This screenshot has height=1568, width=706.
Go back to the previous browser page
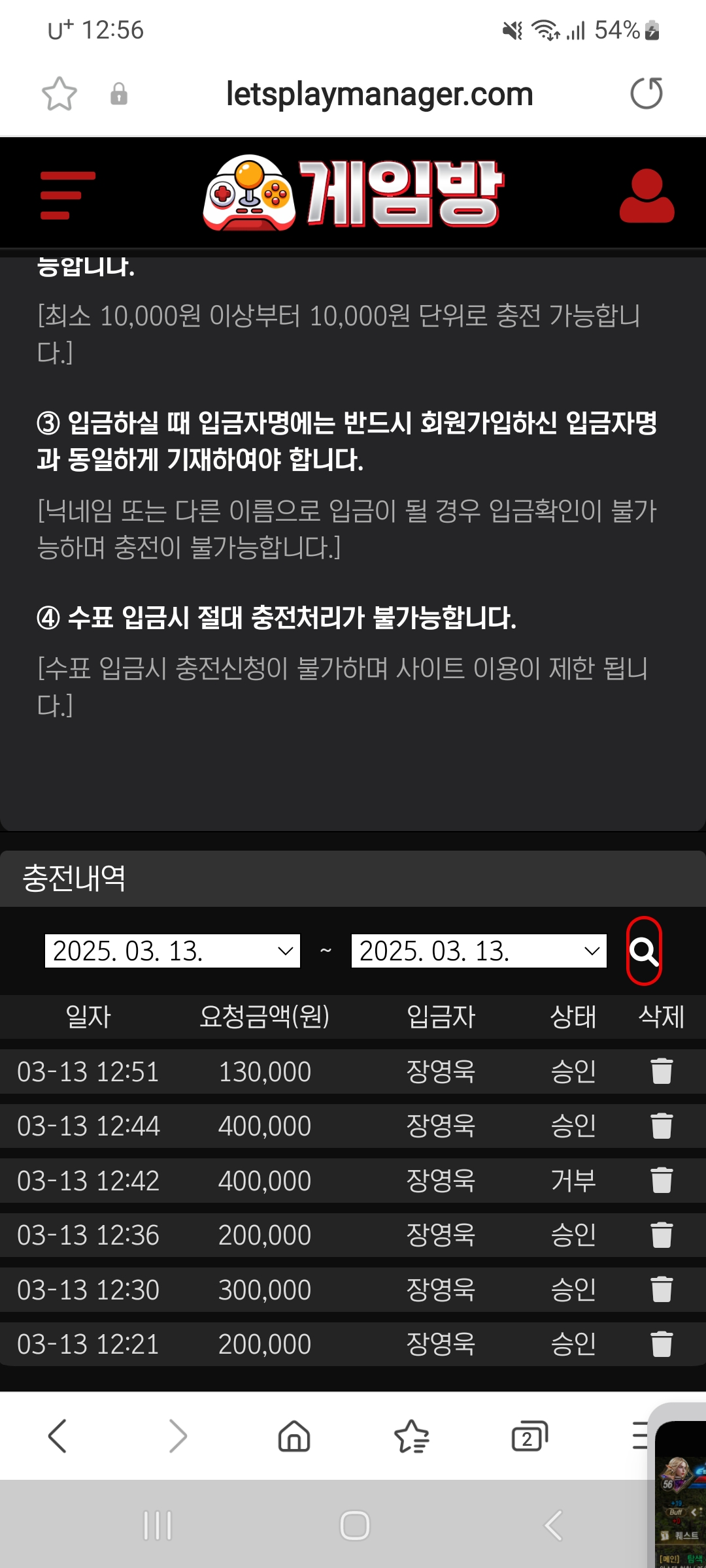tap(58, 1435)
